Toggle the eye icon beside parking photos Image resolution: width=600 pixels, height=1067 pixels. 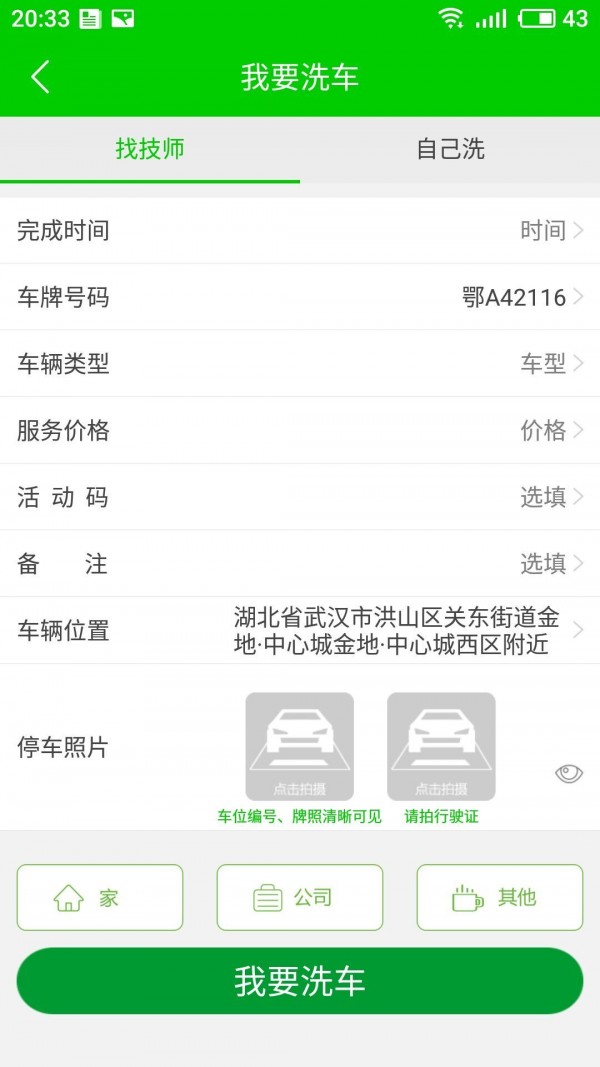point(569,773)
